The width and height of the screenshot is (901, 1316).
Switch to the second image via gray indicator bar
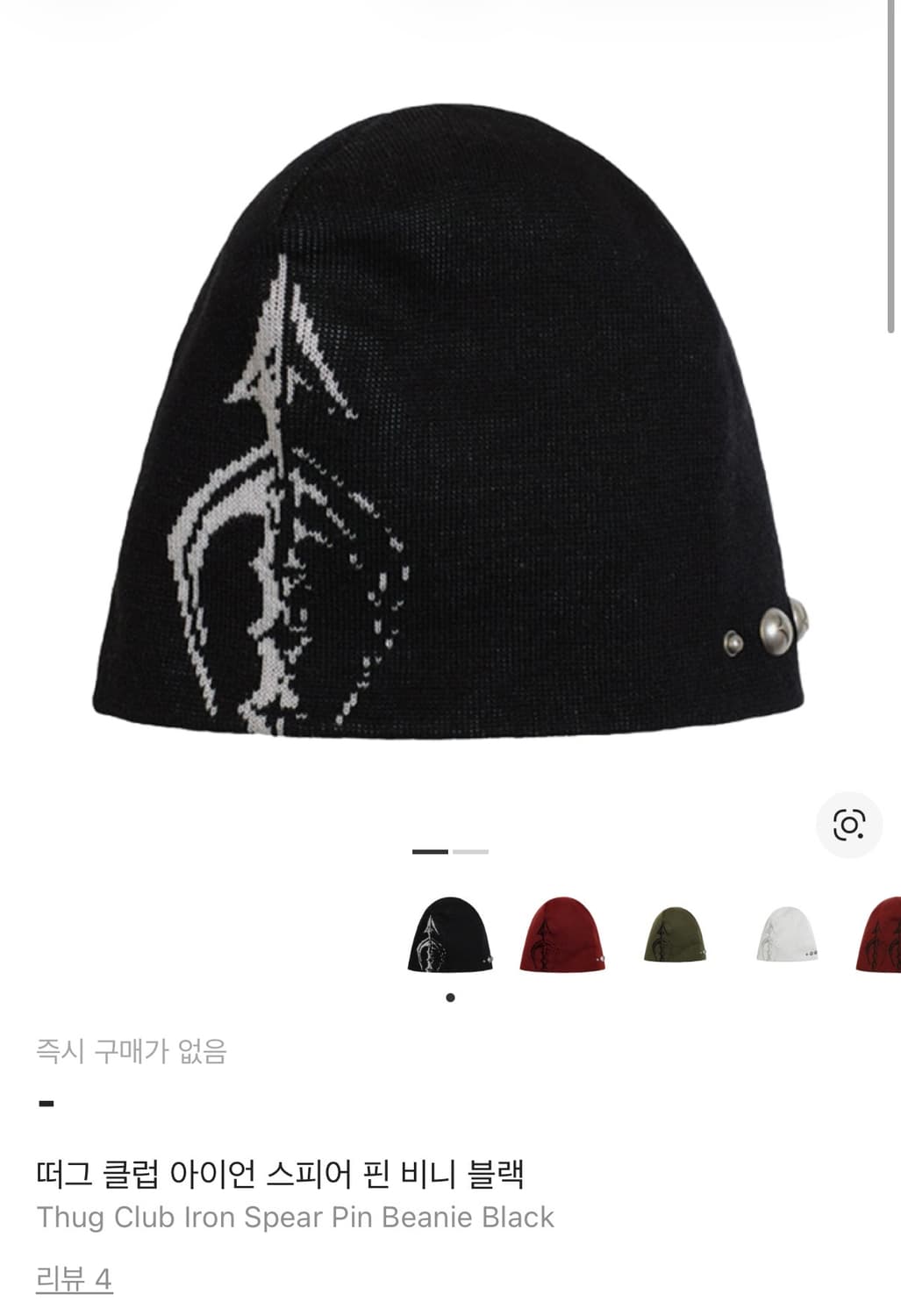471,851
